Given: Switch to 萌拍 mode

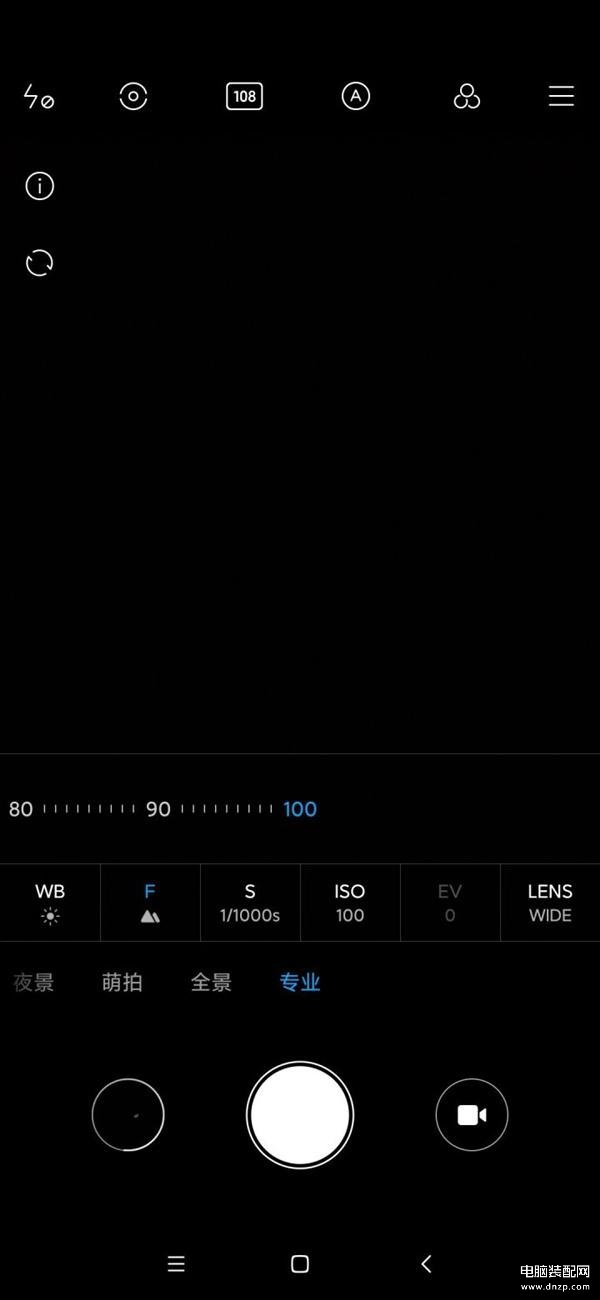Looking at the screenshot, I should 122,983.
